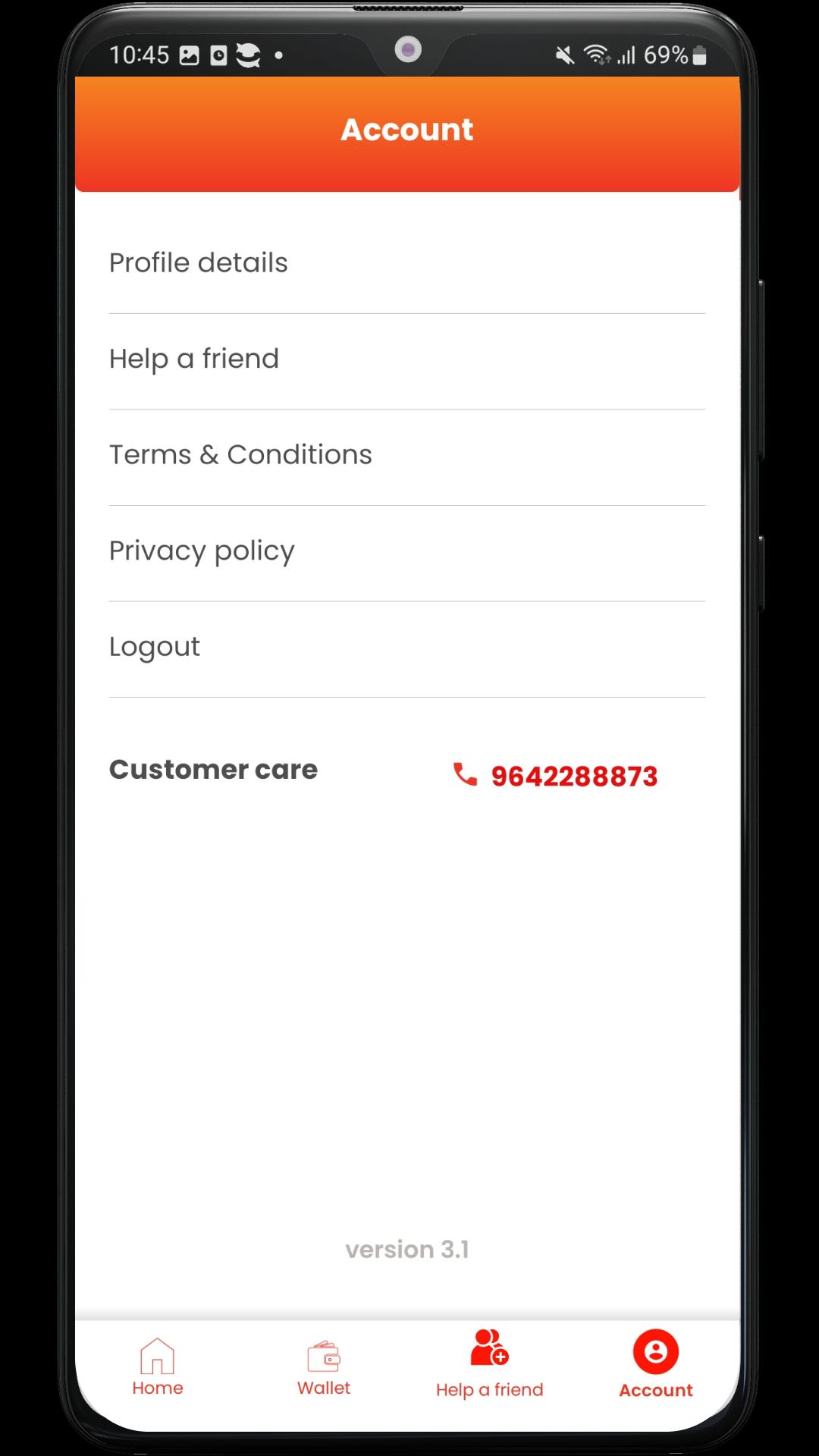Go to the Wallet tab
Viewport: 819px width, 1456px height.
click(x=324, y=1367)
